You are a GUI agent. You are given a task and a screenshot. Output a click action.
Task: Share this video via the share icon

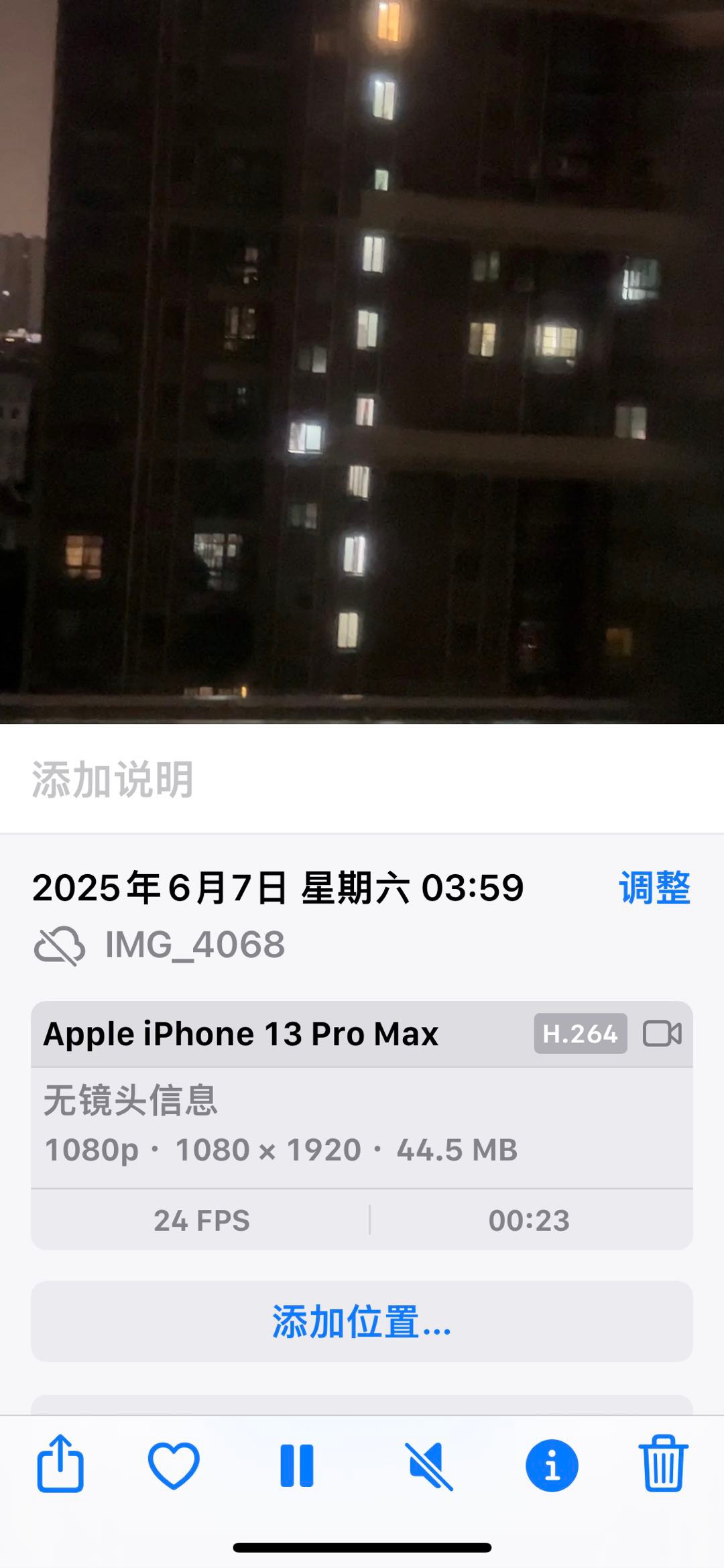(x=60, y=1463)
